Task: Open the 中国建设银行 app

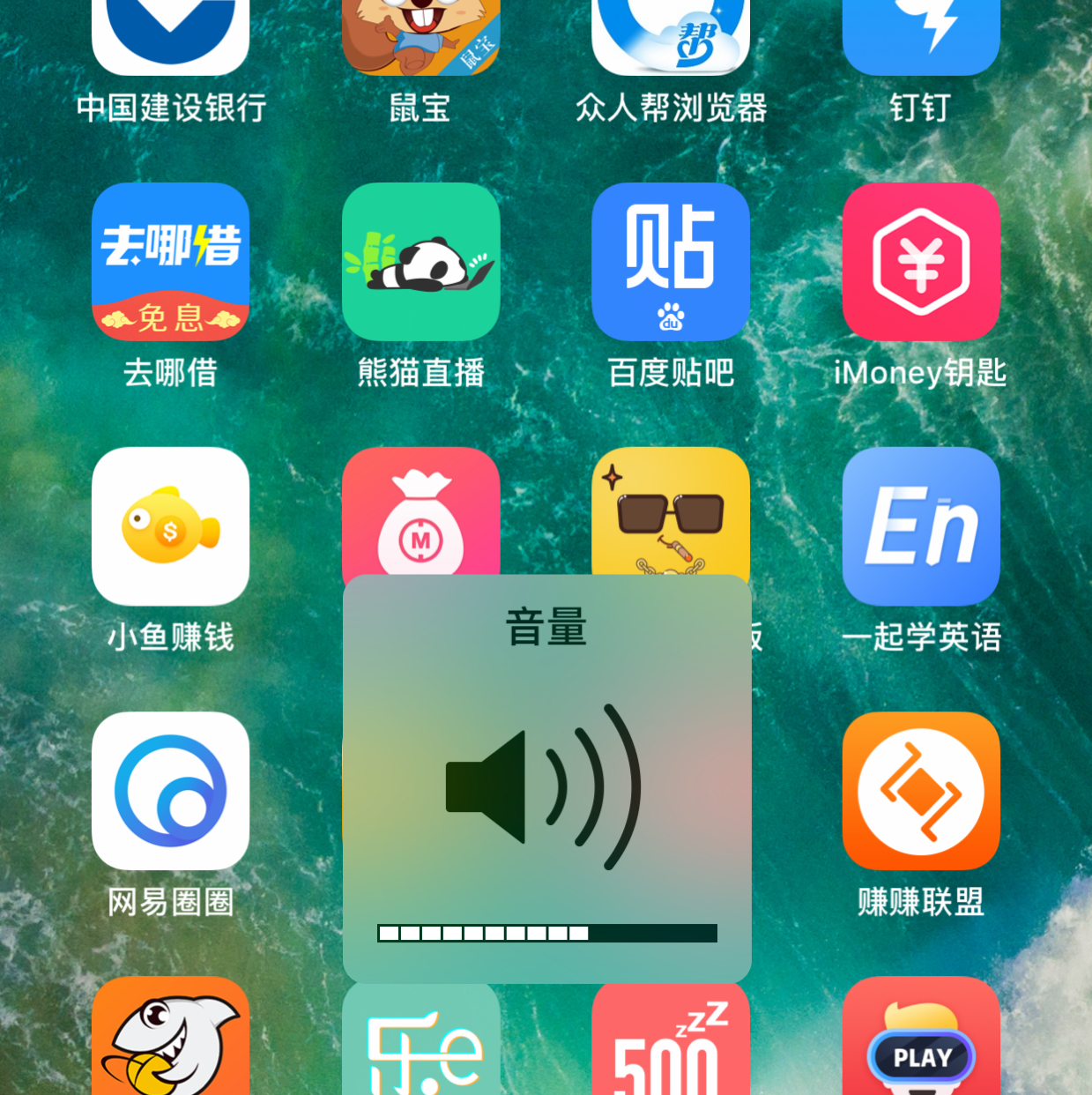Action: coord(170,35)
